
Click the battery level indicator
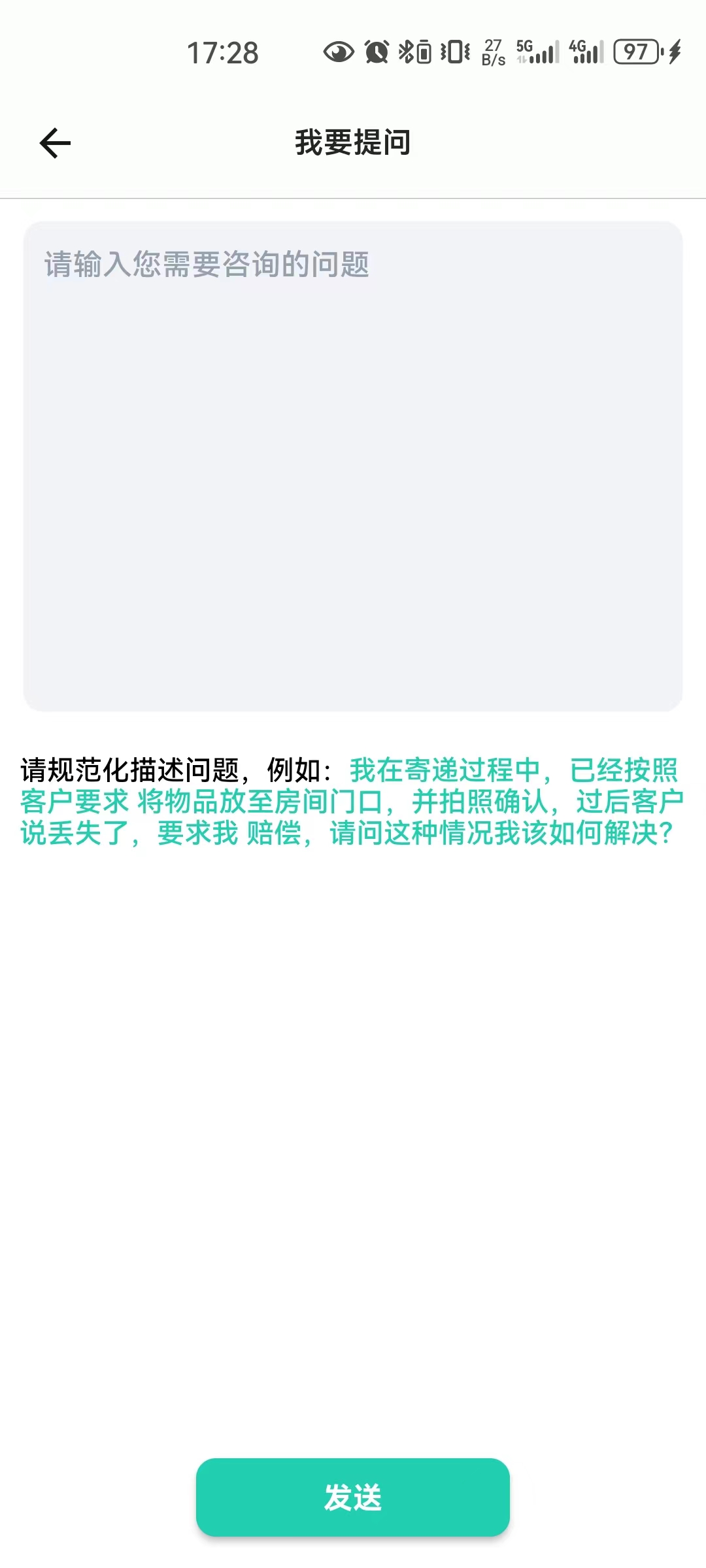coord(637,52)
